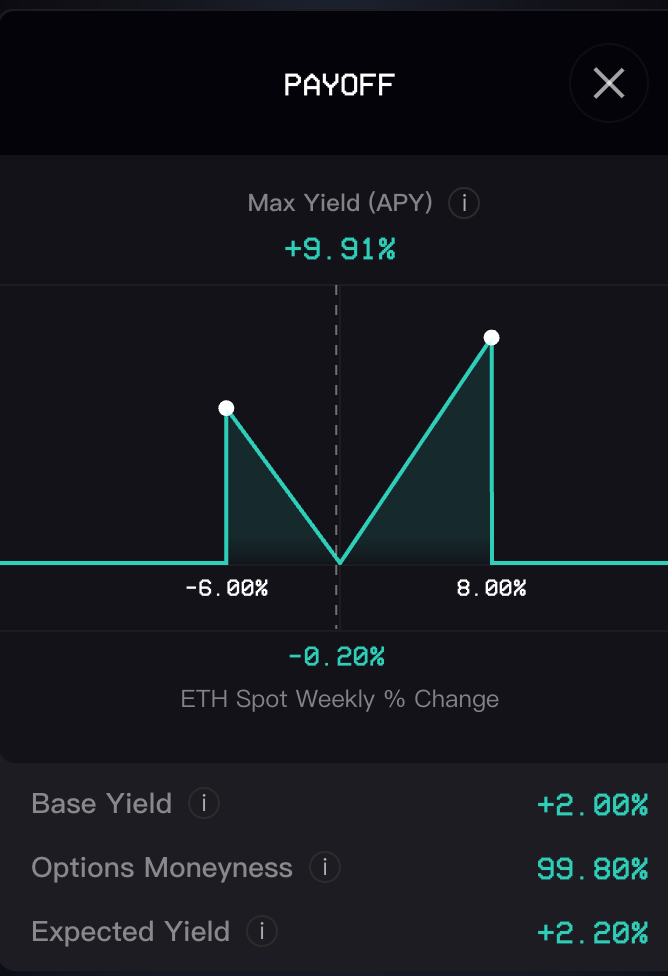
Task: Close the Payoff dialog
Action: [x=608, y=84]
